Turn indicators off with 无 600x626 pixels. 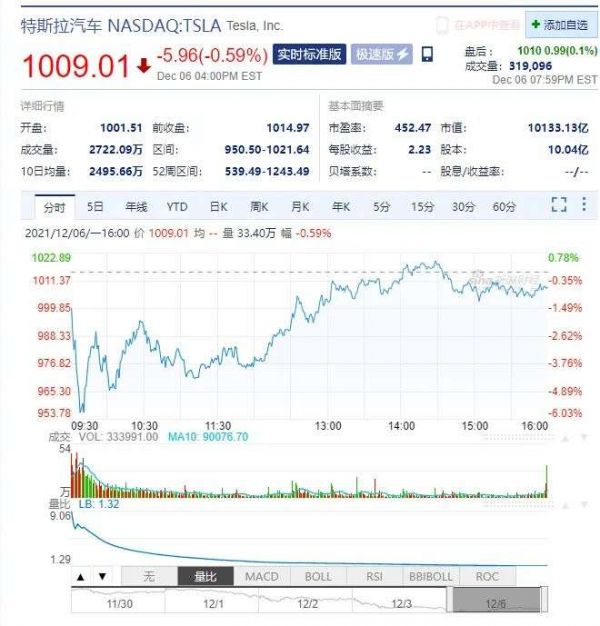click(x=149, y=576)
